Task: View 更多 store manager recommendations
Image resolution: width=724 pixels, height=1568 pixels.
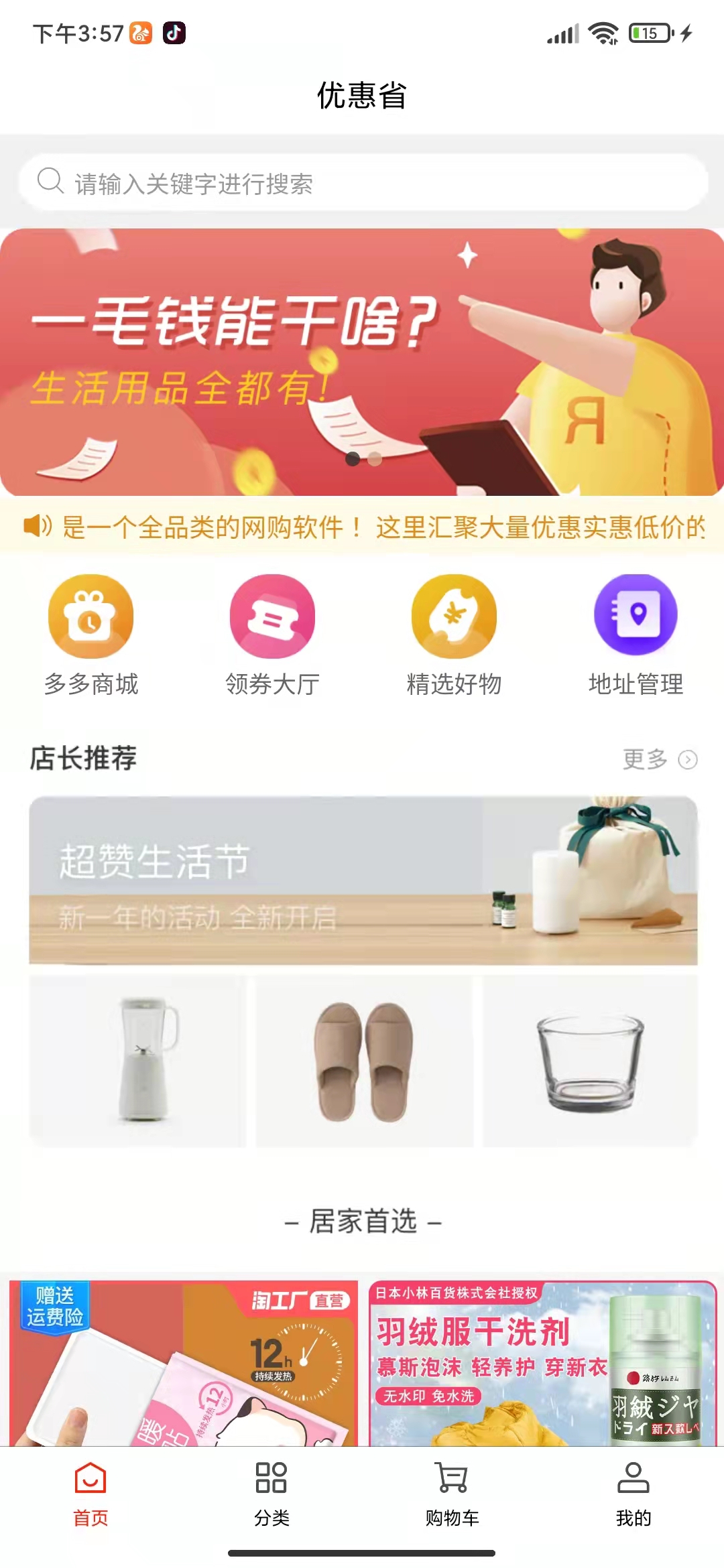Action: [659, 759]
